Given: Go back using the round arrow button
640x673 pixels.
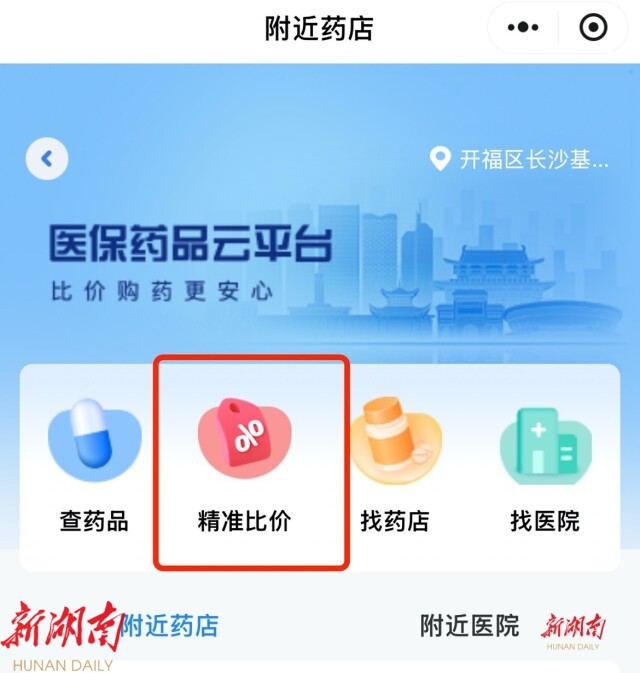Looking at the screenshot, I should pyautogui.click(x=47, y=159).
